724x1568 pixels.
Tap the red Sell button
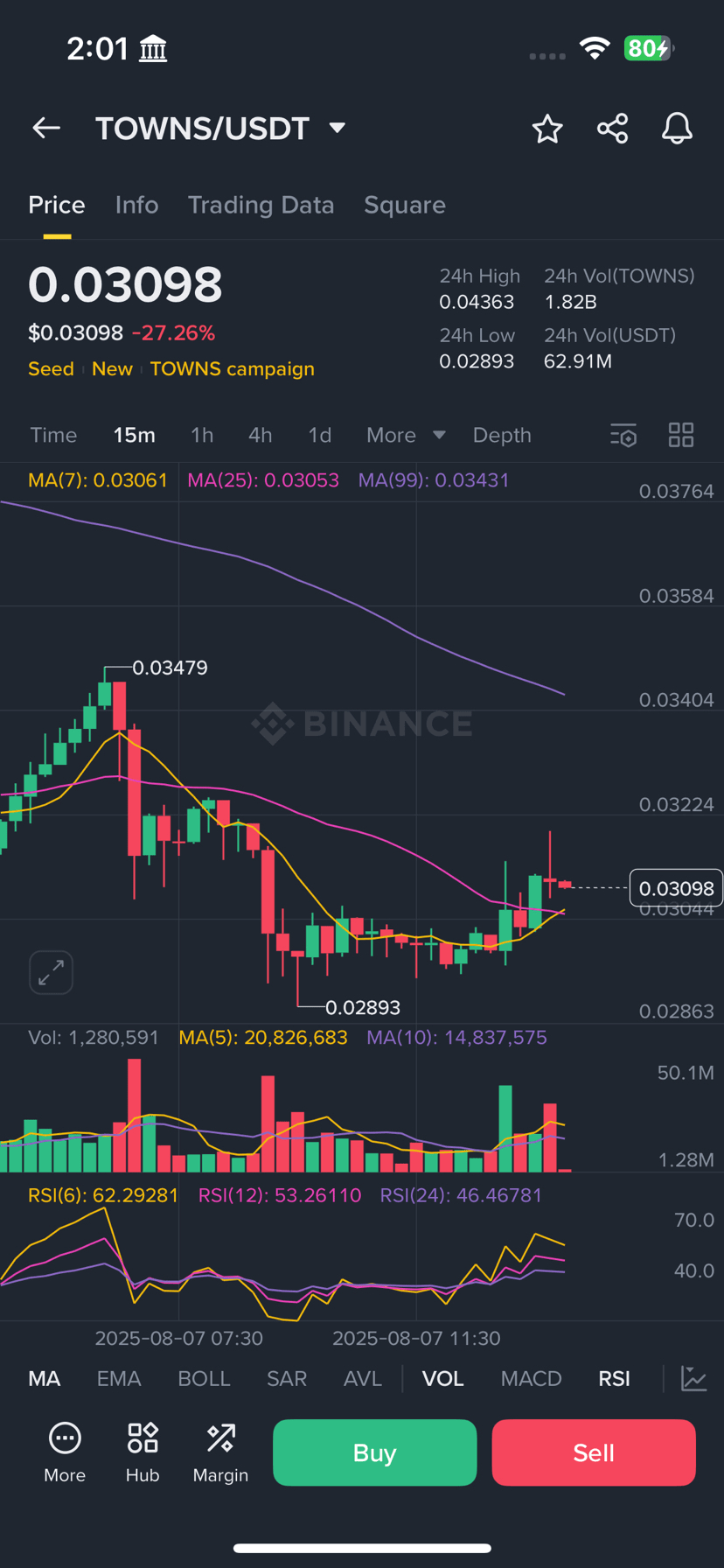(x=594, y=1452)
